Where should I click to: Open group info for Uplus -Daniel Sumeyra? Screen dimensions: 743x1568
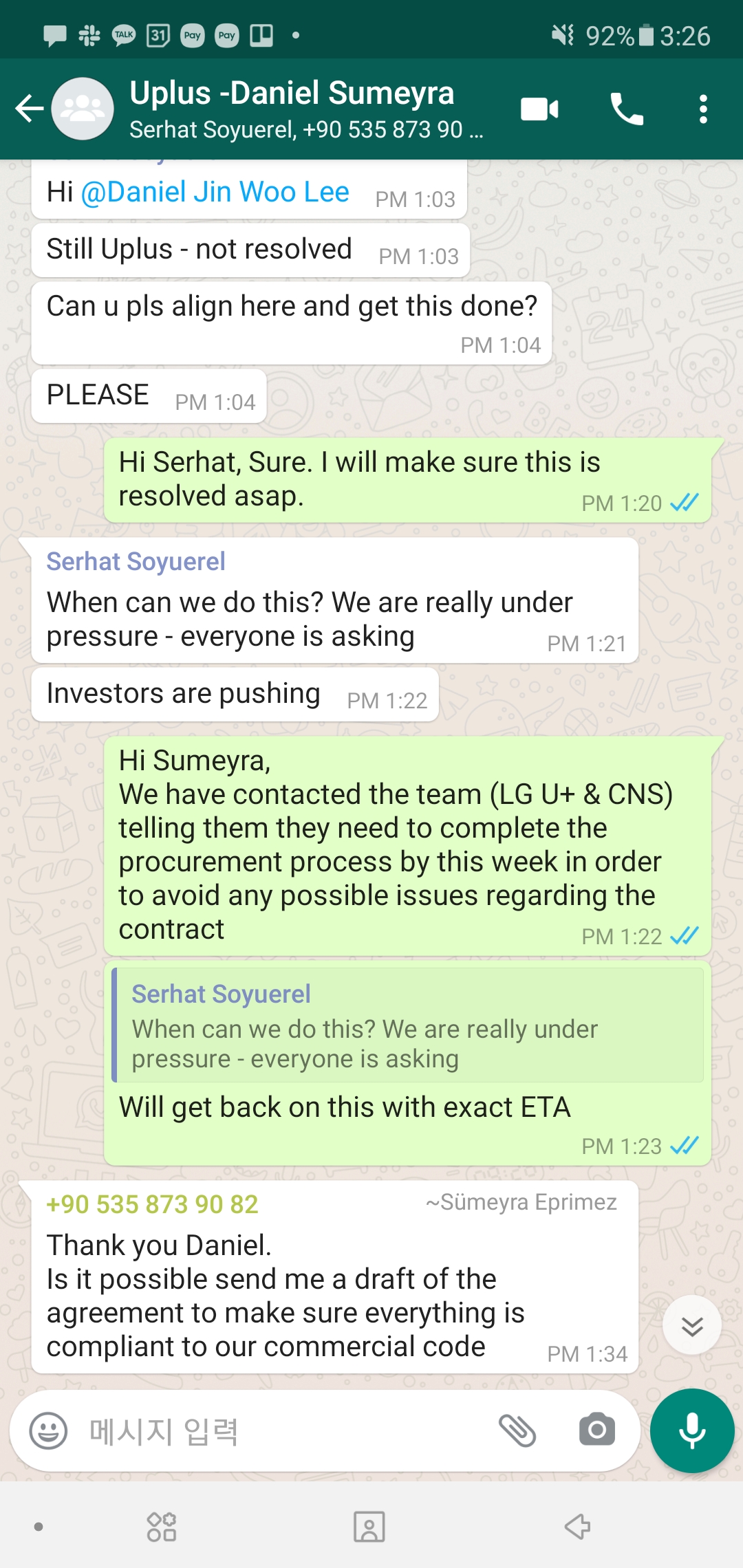tap(303, 109)
